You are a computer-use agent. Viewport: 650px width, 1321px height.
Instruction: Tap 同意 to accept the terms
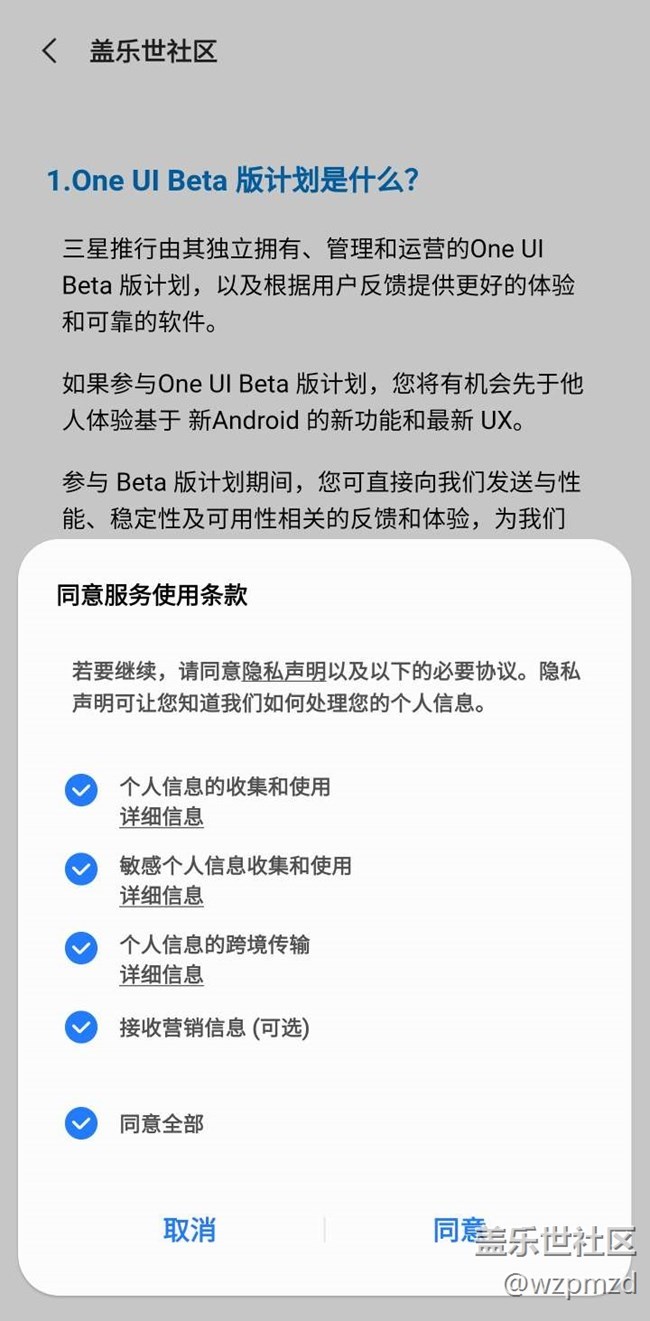coord(459,1230)
